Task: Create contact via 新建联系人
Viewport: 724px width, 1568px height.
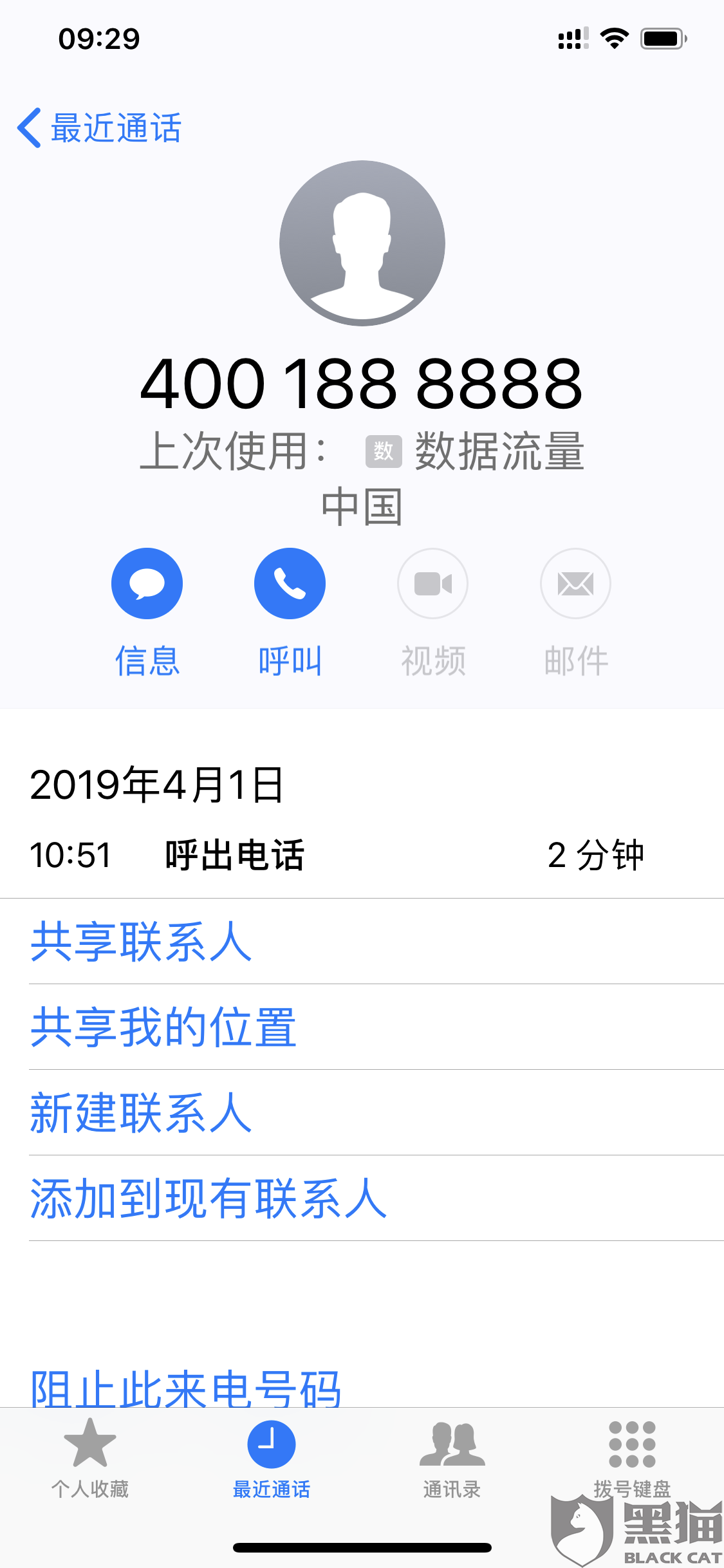Action: [x=142, y=1112]
